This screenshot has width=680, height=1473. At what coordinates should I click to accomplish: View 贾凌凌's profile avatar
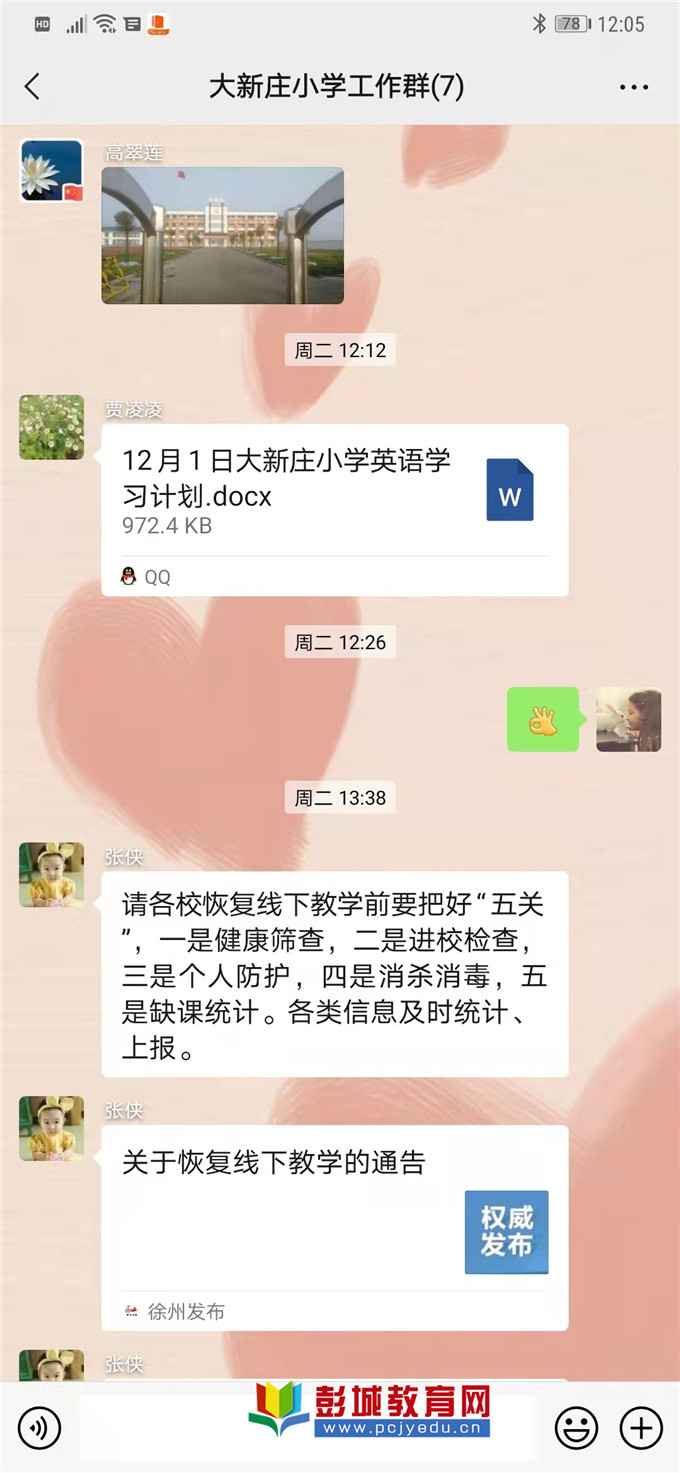coord(52,427)
